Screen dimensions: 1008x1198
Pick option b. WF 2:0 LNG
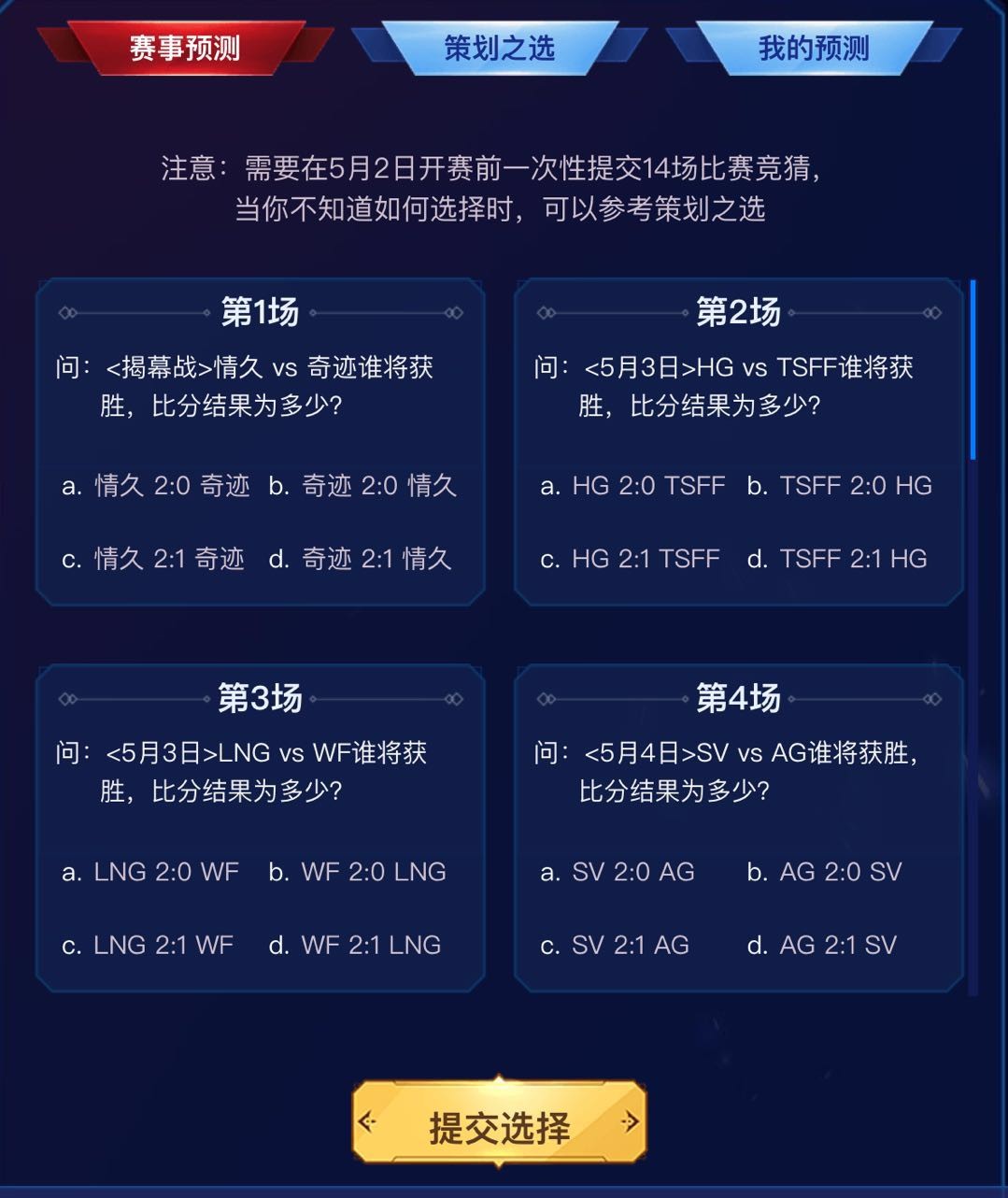(357, 872)
